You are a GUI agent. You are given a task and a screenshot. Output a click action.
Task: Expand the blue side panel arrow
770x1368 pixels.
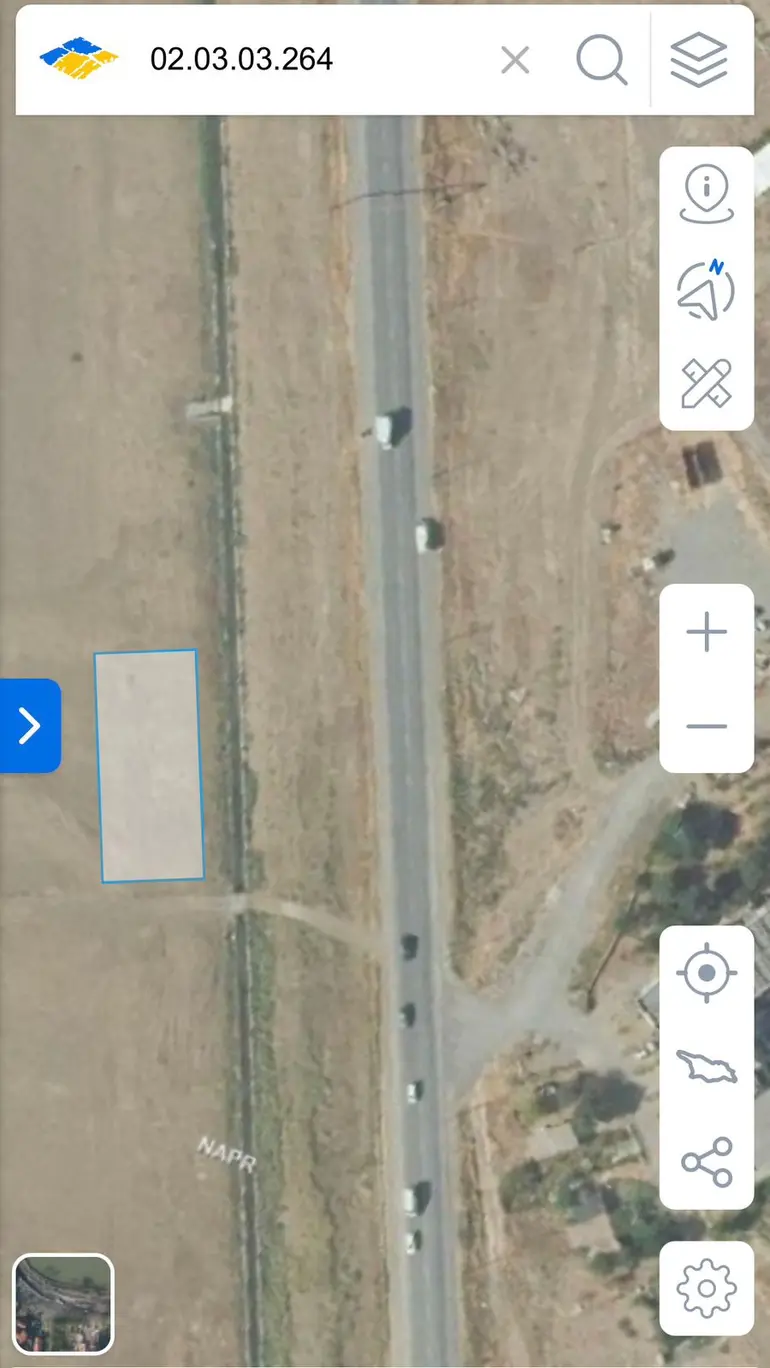click(x=30, y=726)
